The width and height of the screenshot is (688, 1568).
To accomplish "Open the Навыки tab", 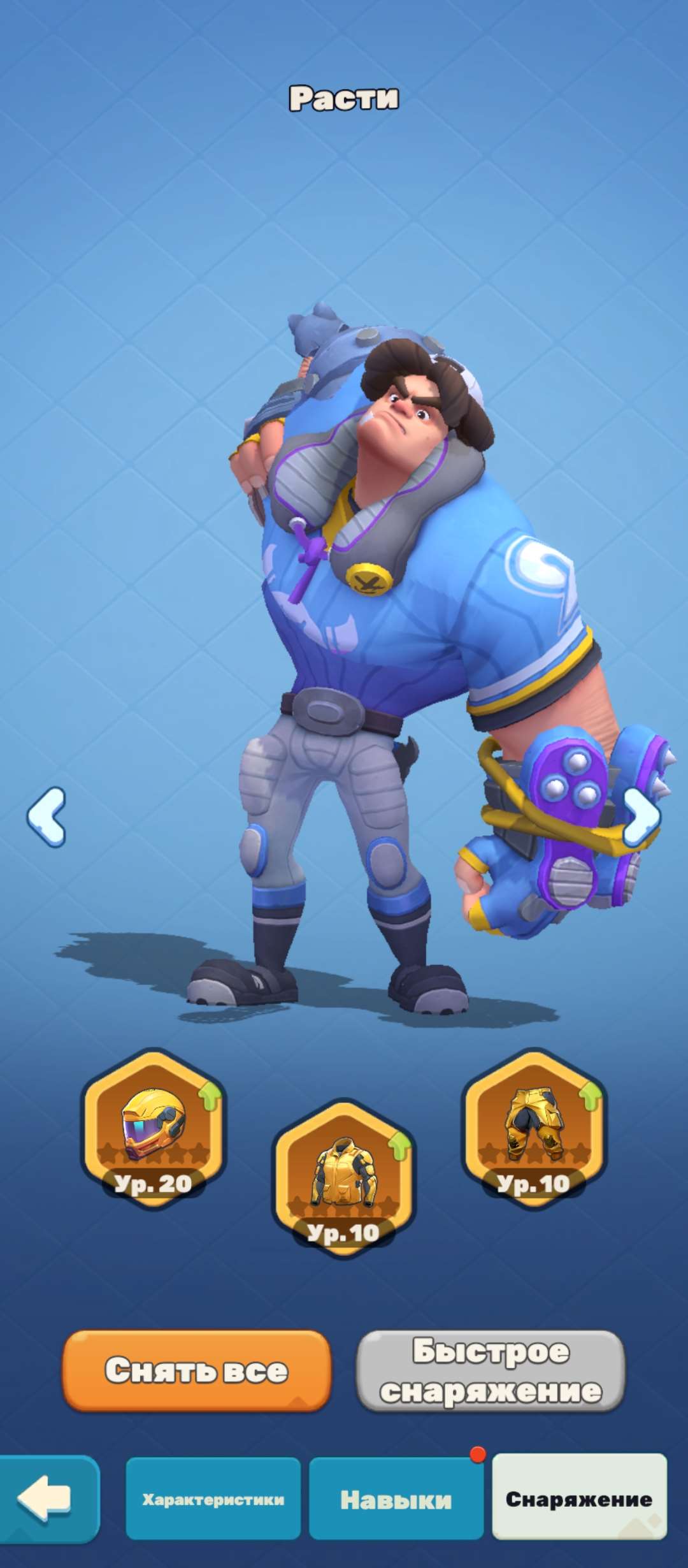I will click(396, 1499).
